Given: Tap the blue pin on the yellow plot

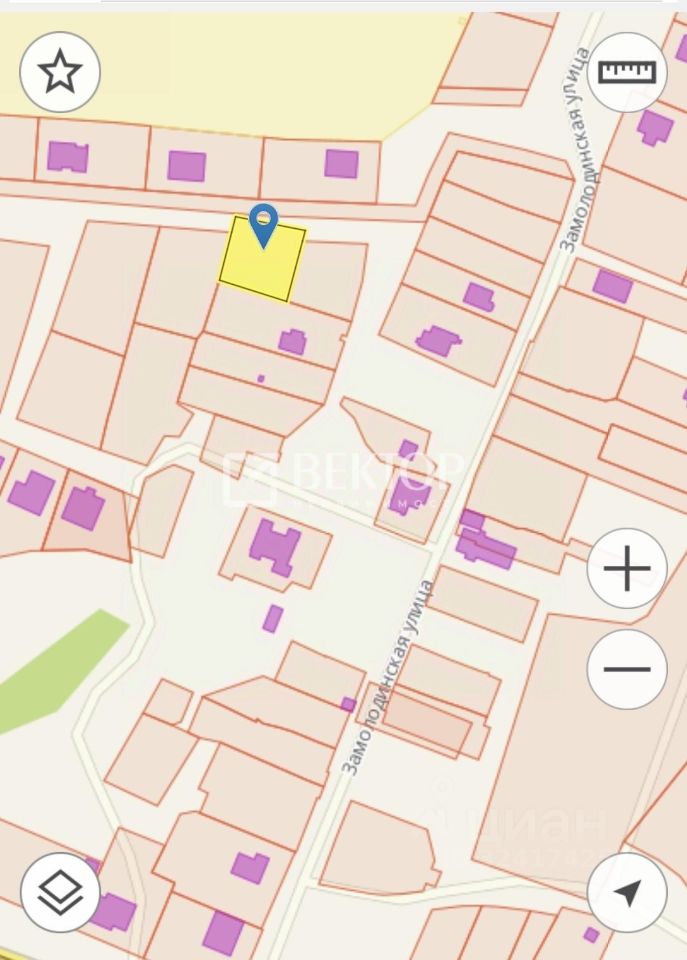Looking at the screenshot, I should tap(263, 224).
